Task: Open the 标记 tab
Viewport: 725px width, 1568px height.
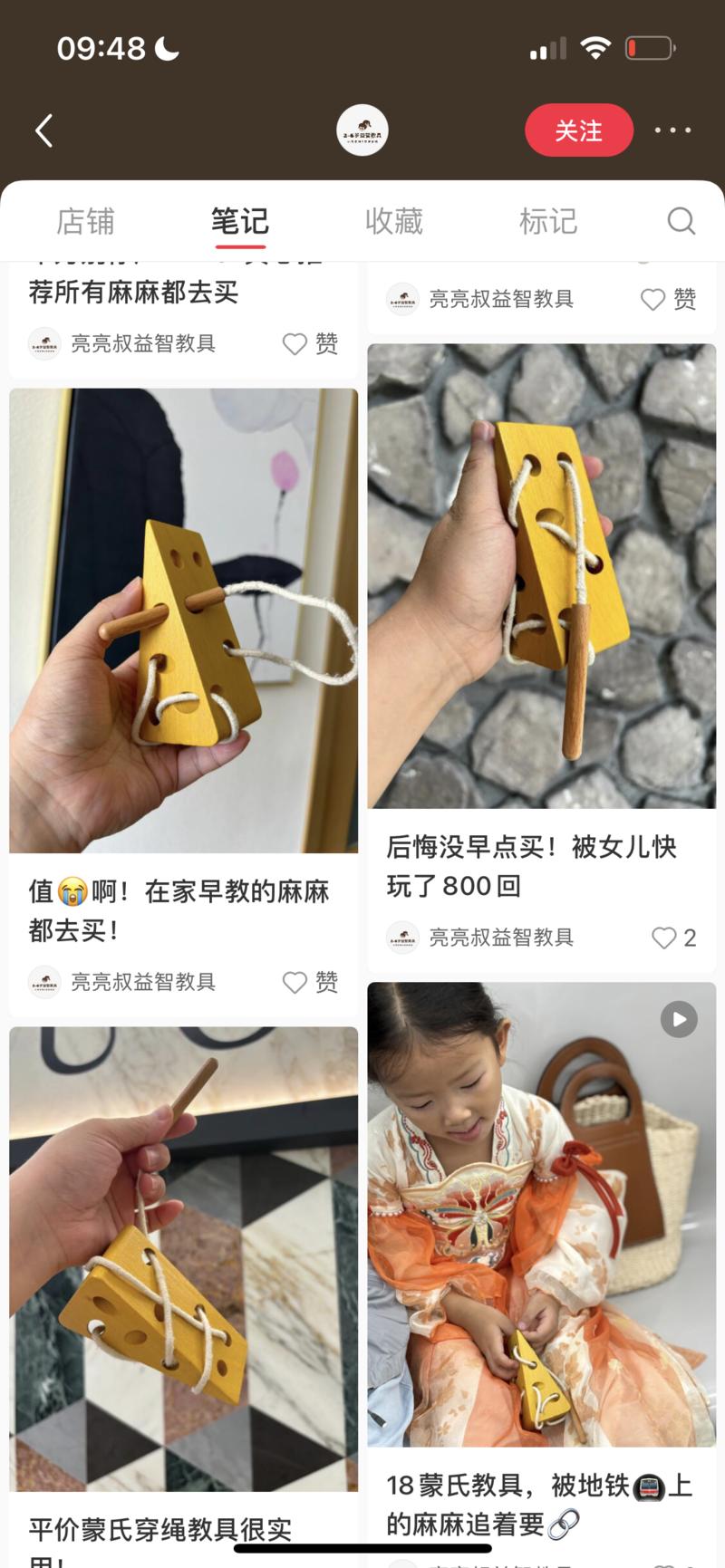Action: pyautogui.click(x=548, y=221)
